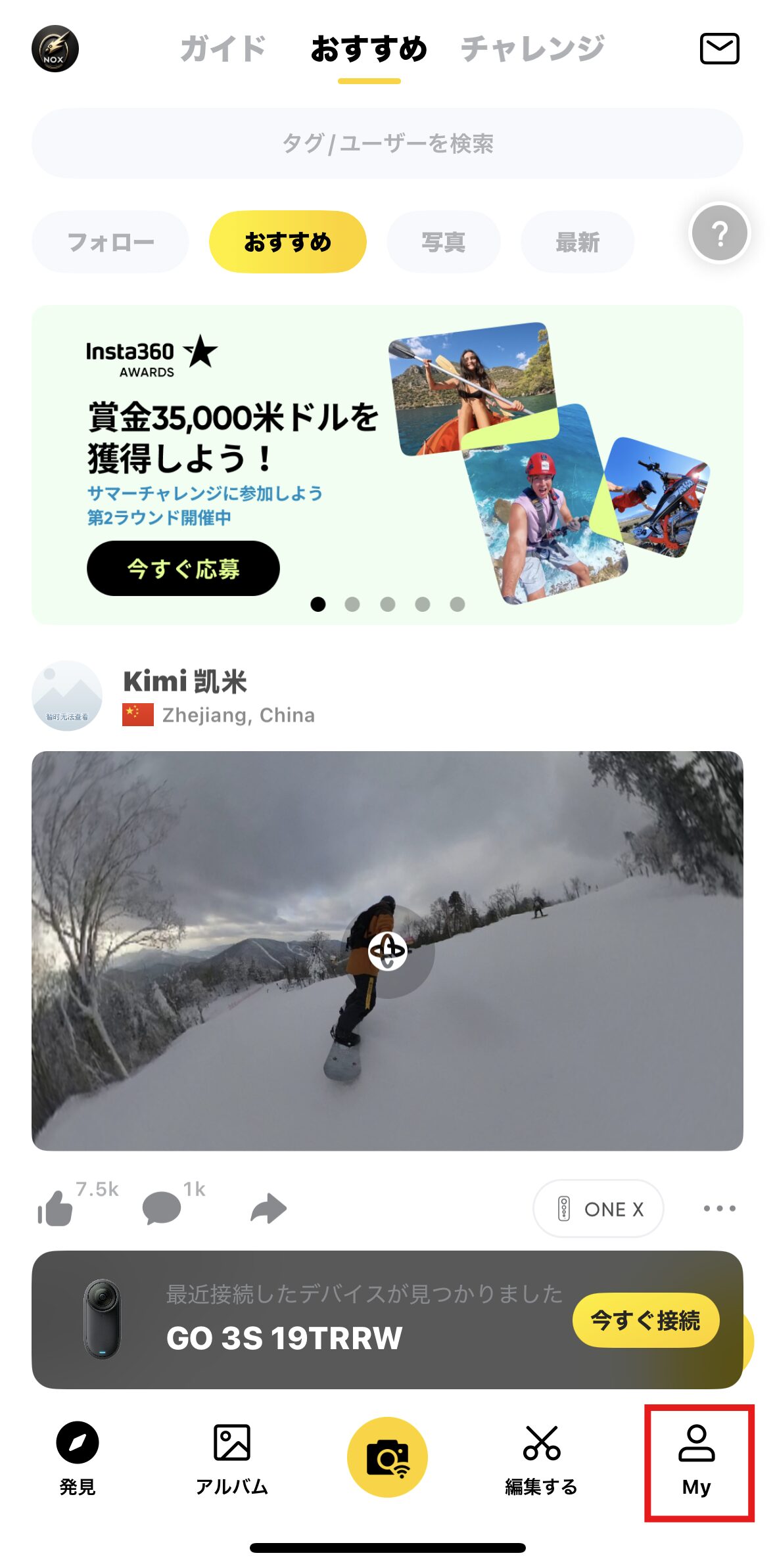Like Kimi's snowboarding post

[x=56, y=1209]
